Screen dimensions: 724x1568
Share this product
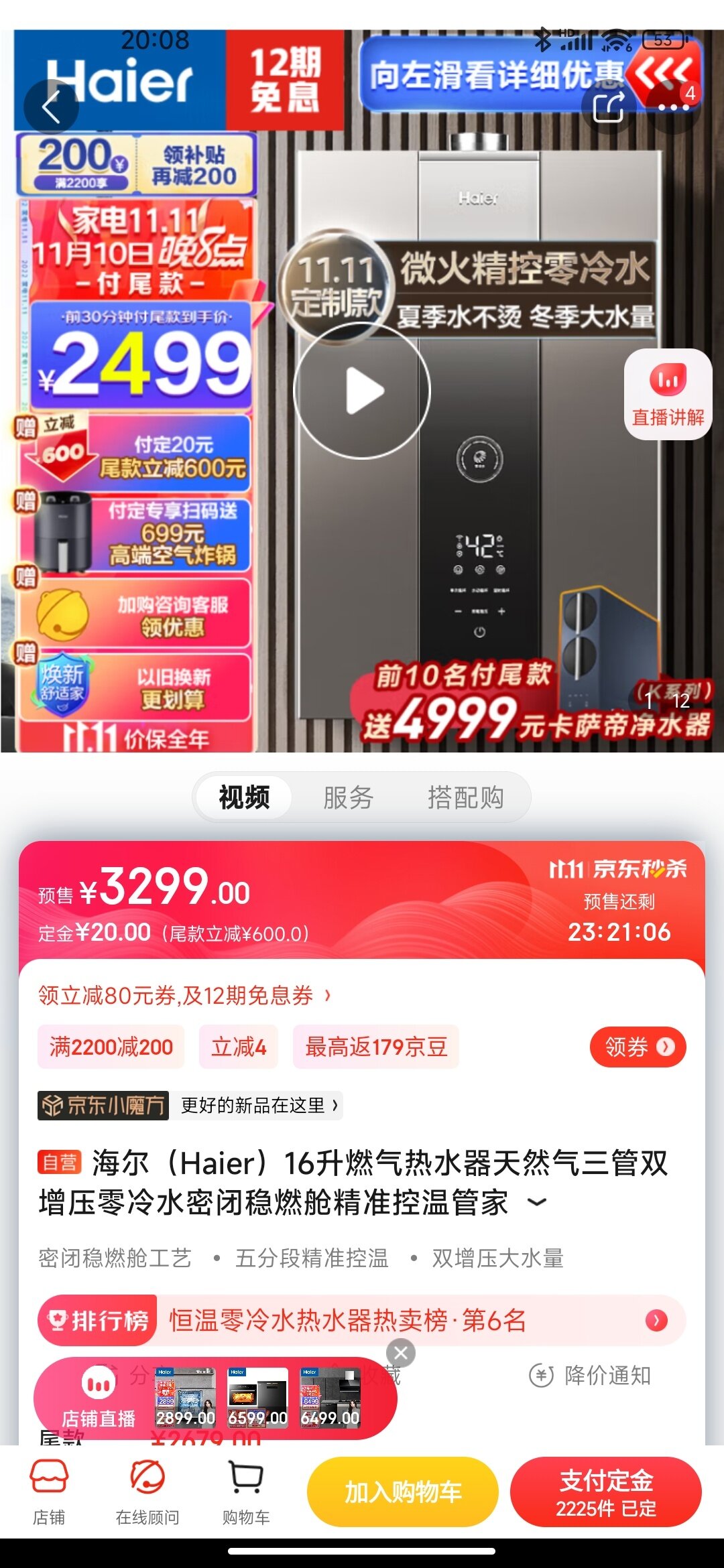pyautogui.click(x=609, y=107)
